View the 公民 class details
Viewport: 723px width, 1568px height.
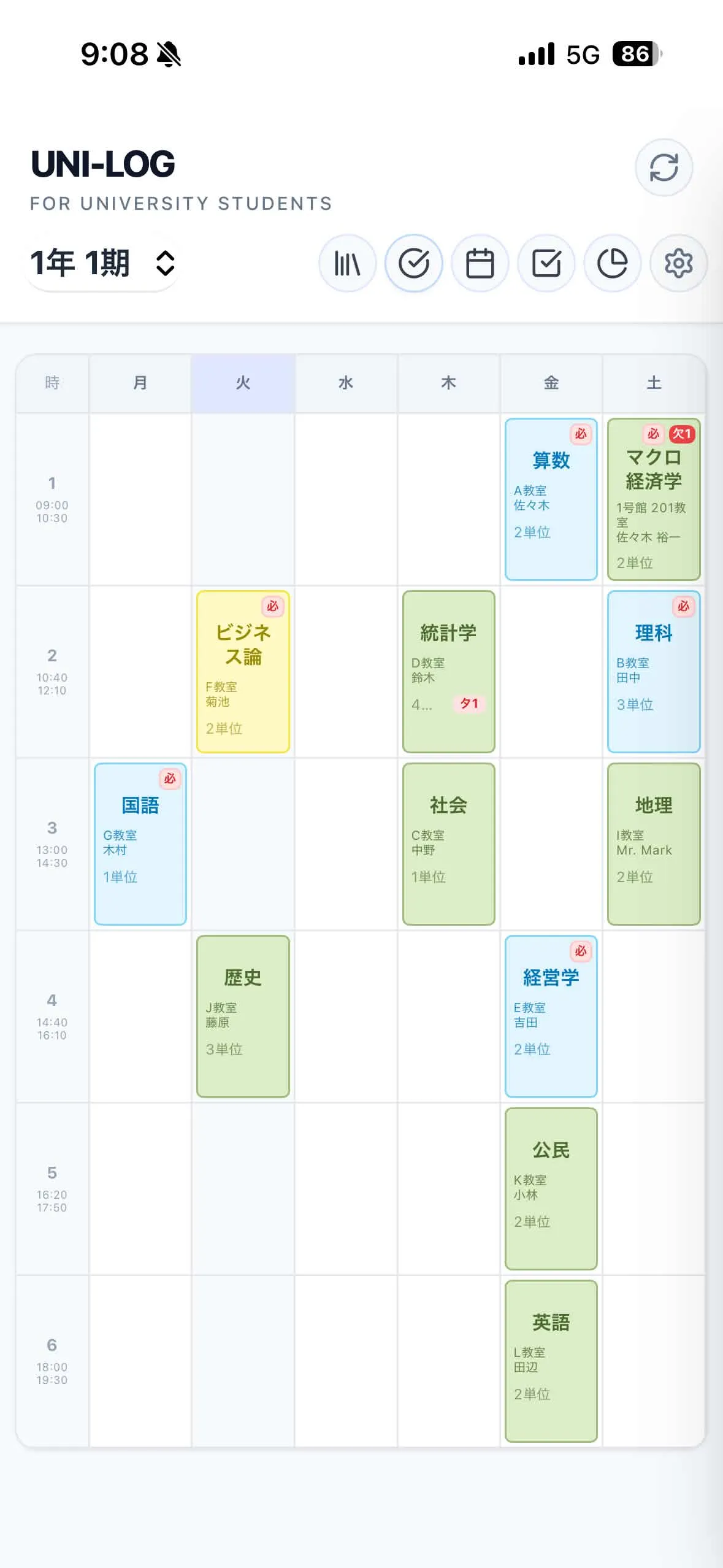tap(551, 1189)
